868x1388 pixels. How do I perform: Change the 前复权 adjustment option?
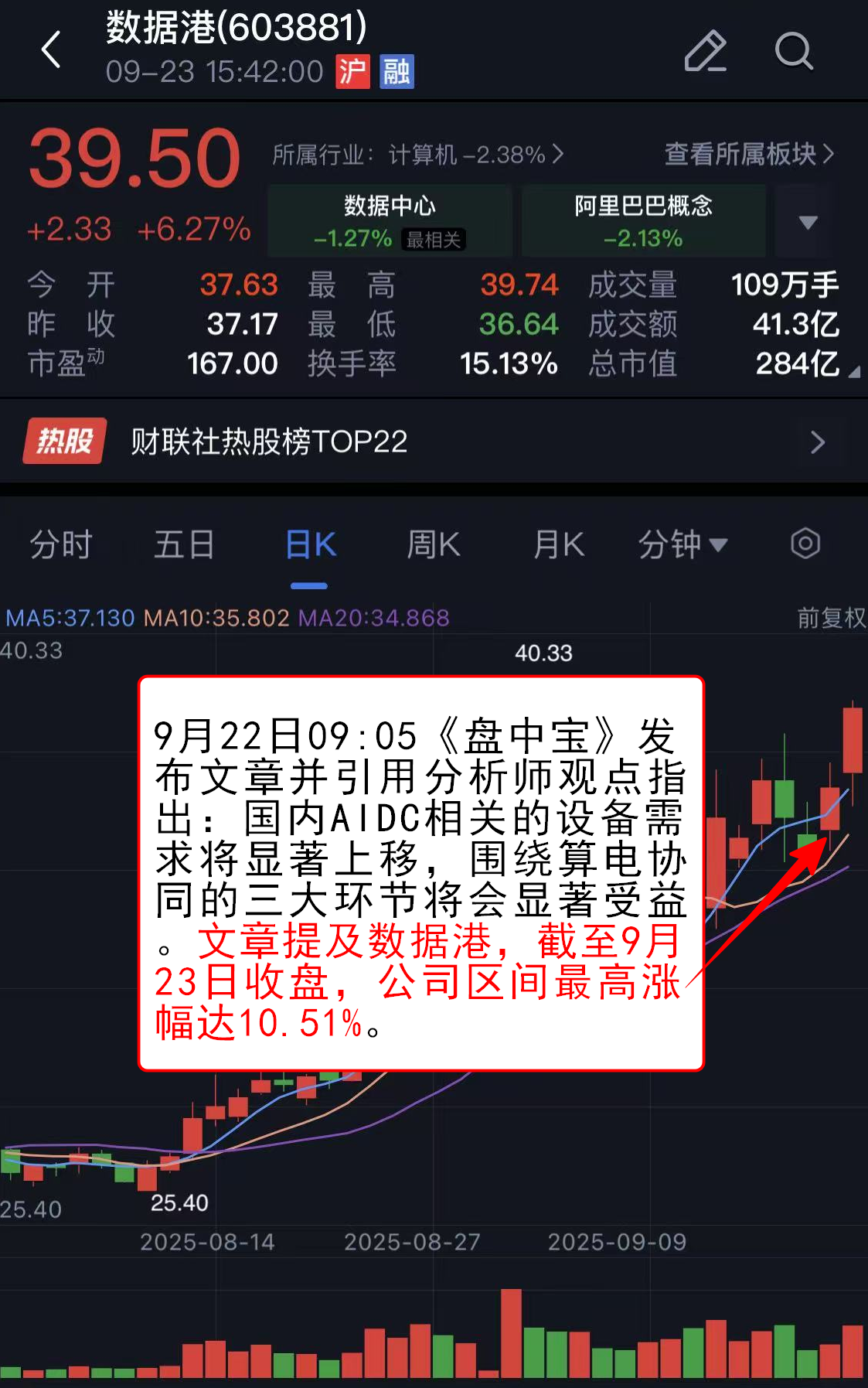coord(831,618)
